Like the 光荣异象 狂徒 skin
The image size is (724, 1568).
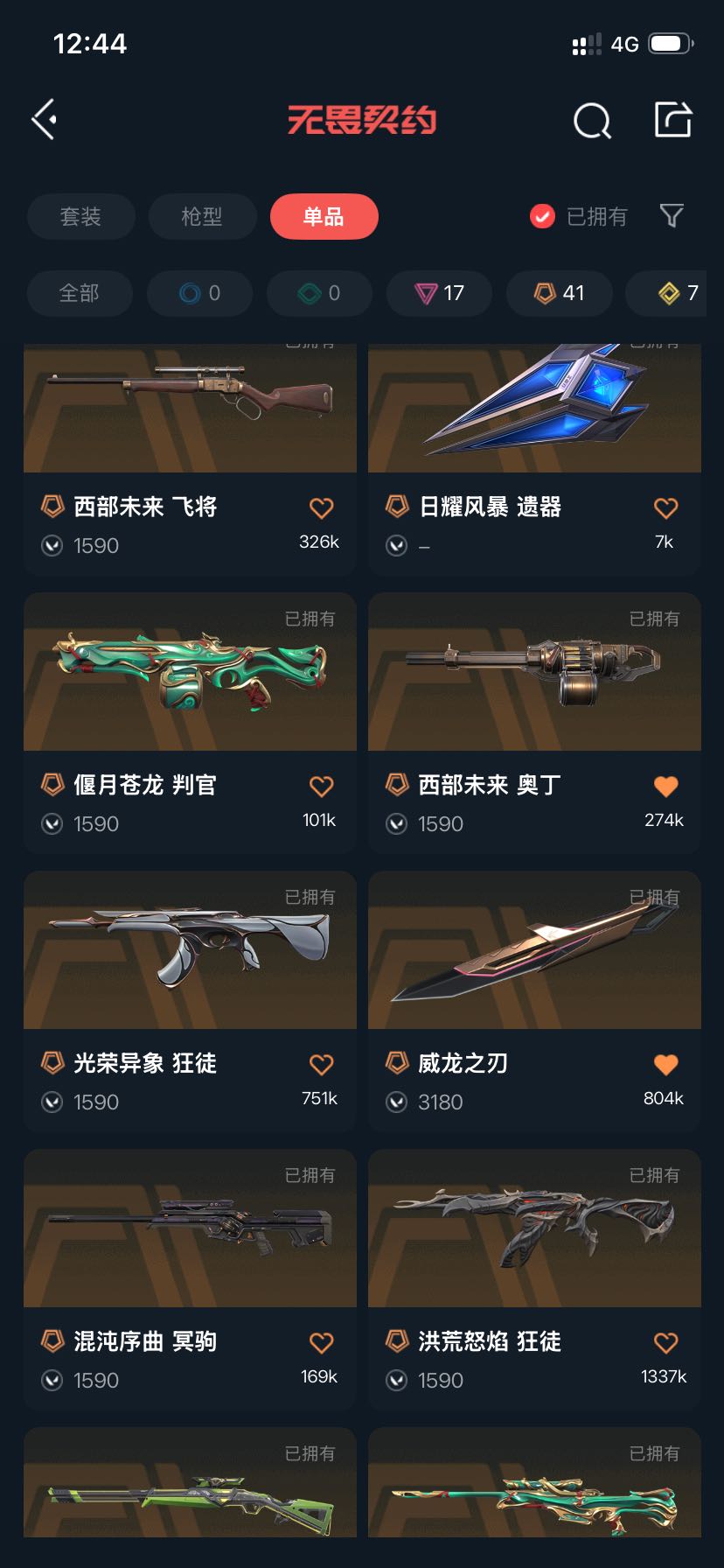pyautogui.click(x=321, y=1064)
